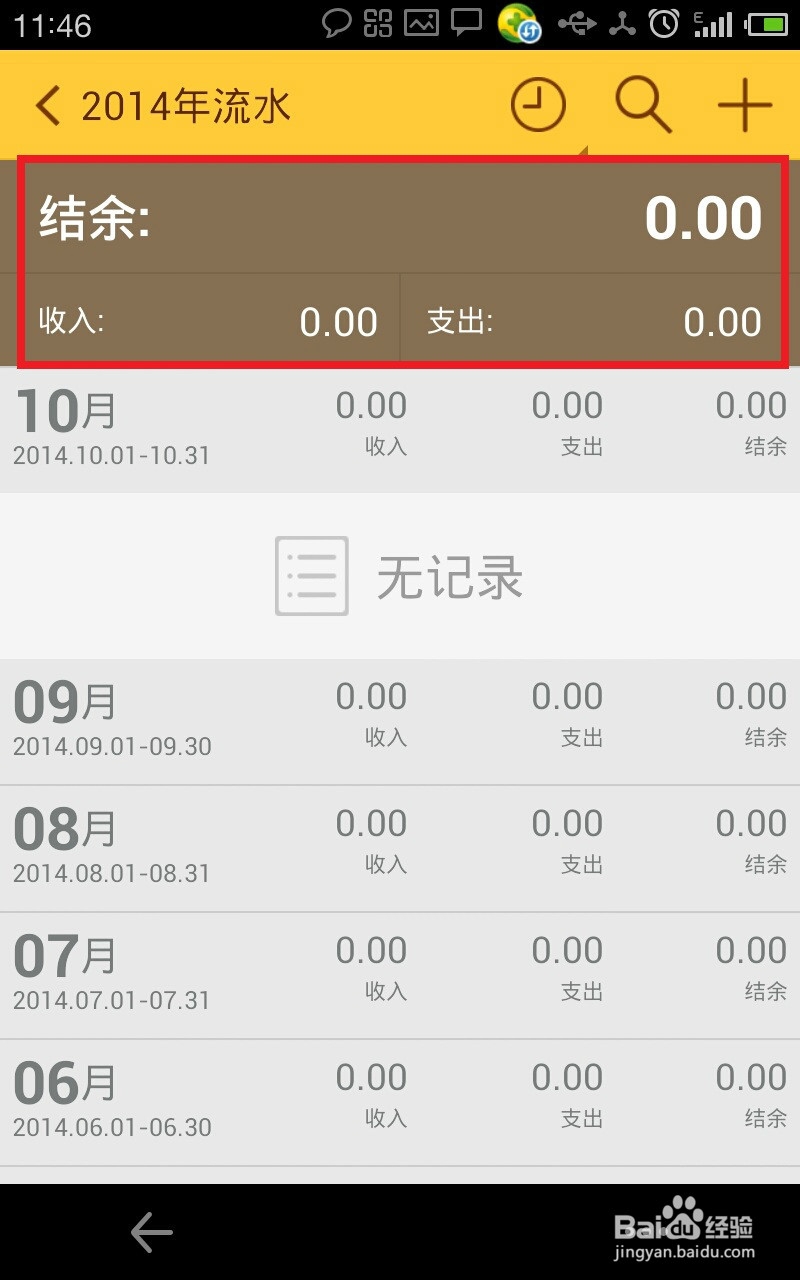
Task: Tap the 结余 balance total showing 0.00
Action: 705,216
